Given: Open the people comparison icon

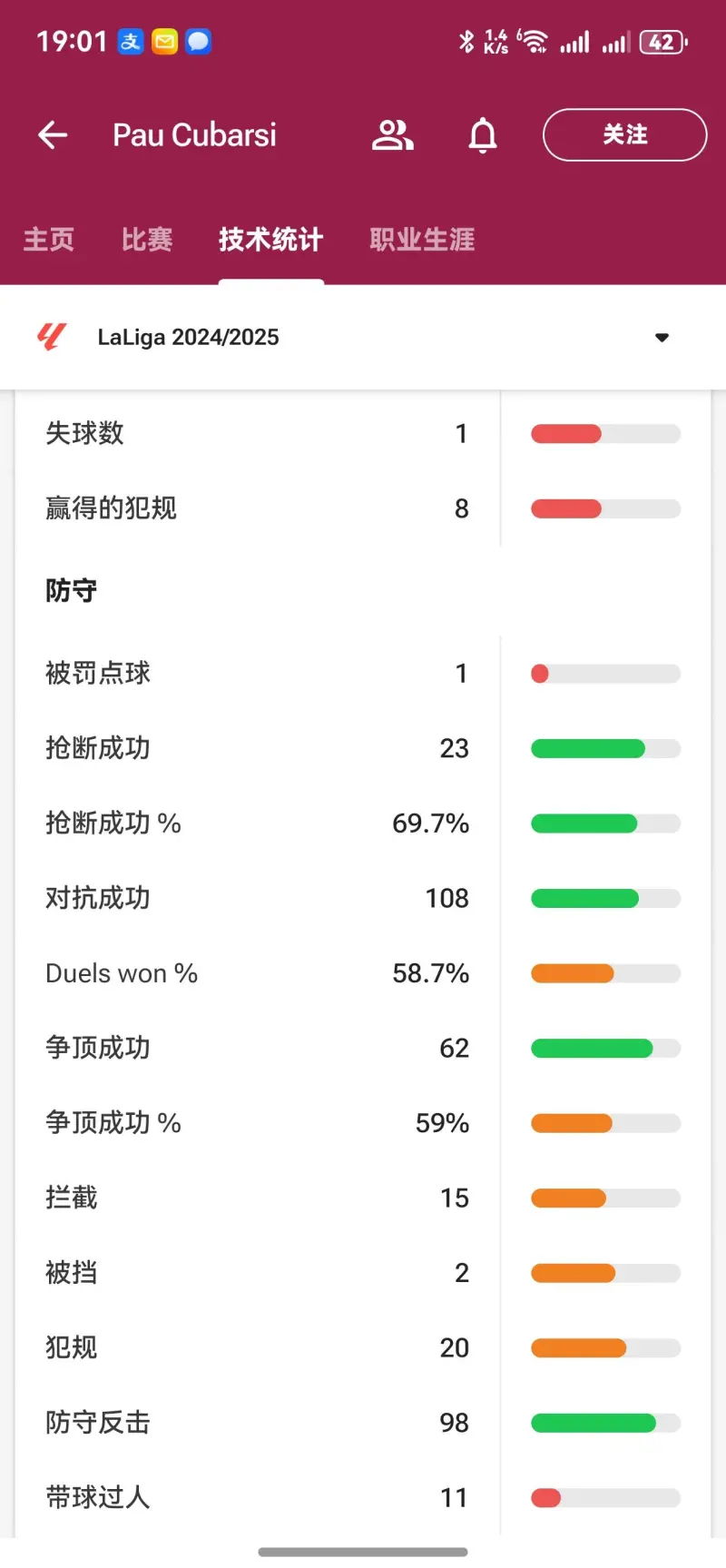Looking at the screenshot, I should [x=392, y=135].
